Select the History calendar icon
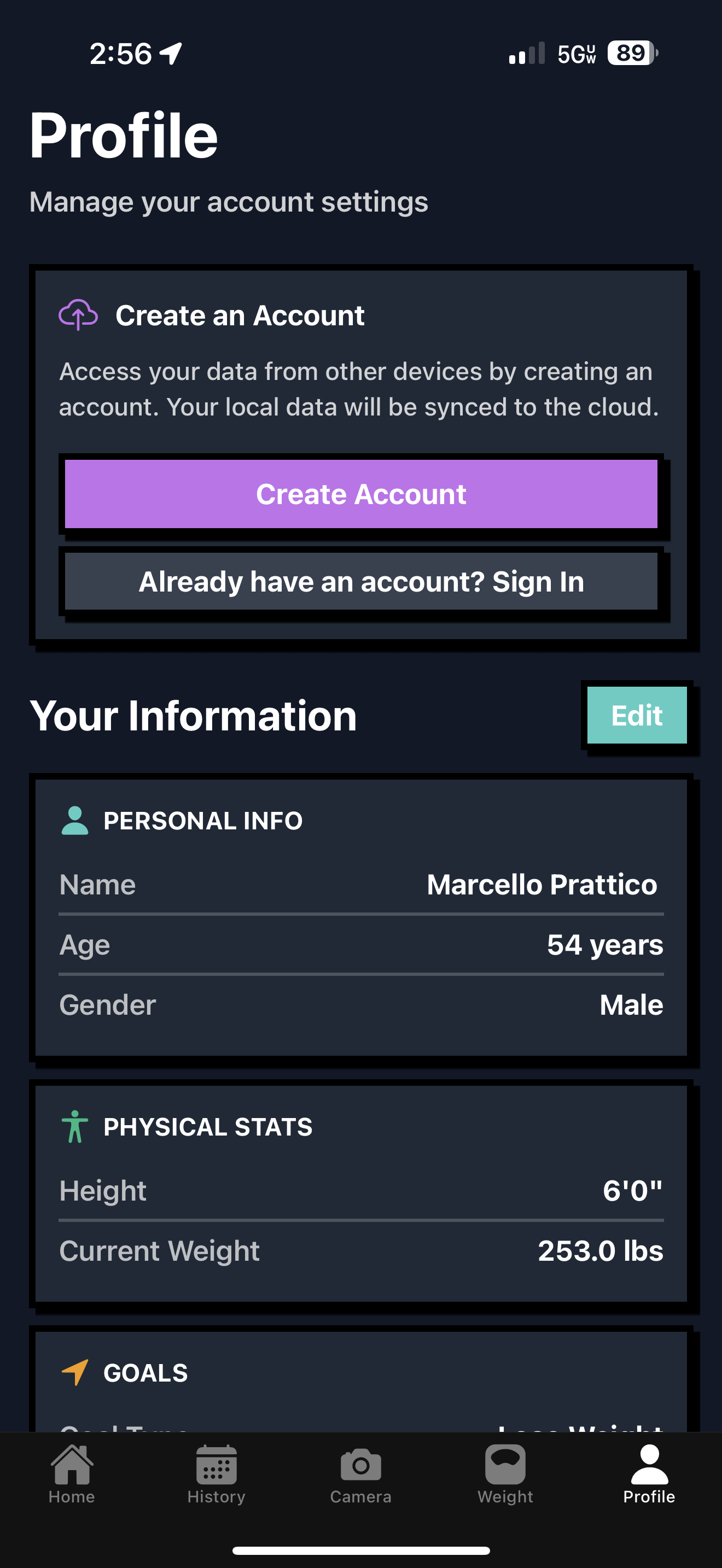This screenshot has height=1568, width=722. 216,1464
